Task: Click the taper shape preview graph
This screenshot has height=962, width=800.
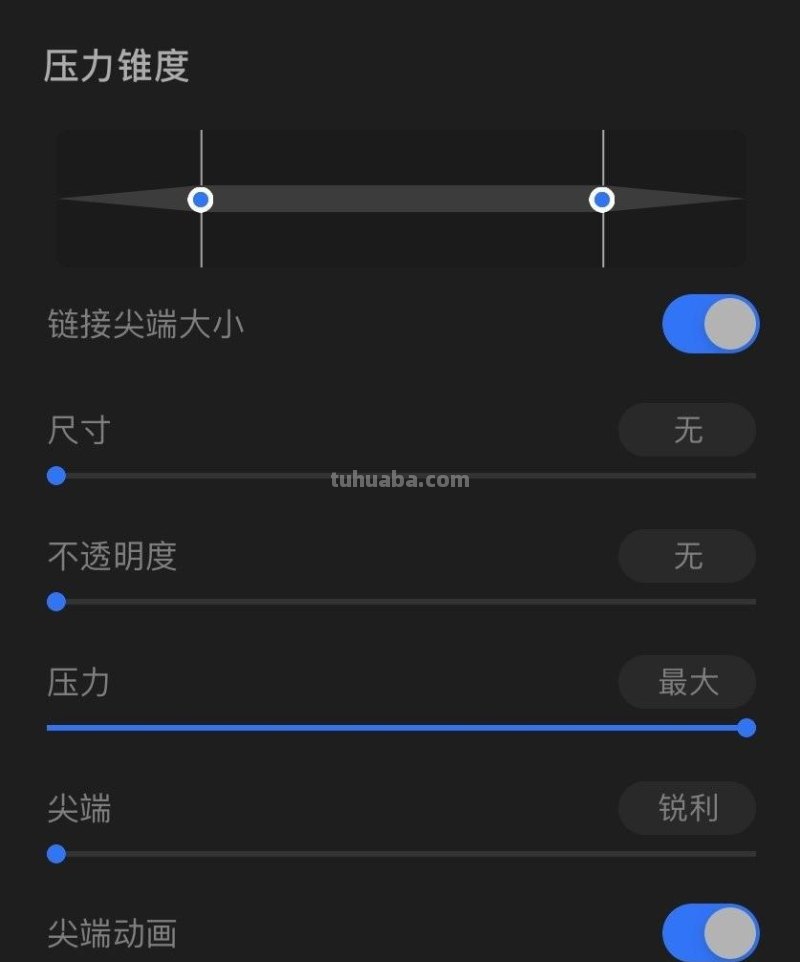Action: tap(400, 199)
